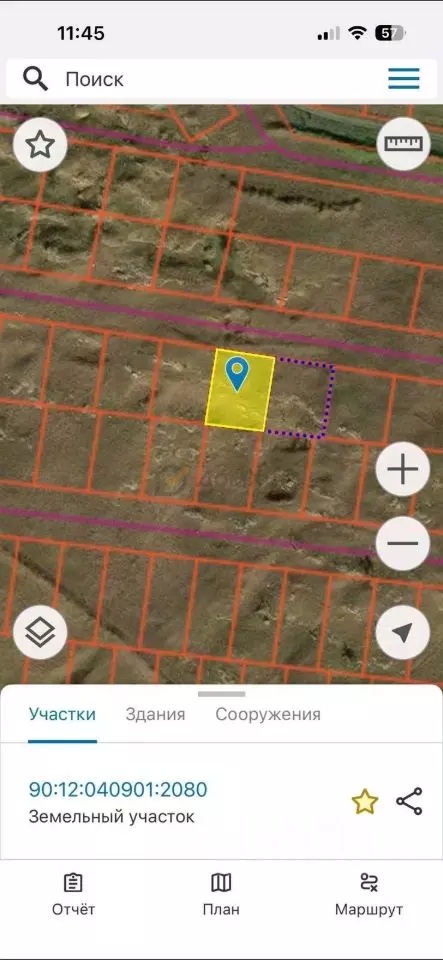Select the Участки tab
443x960 pixels.
[x=62, y=714]
